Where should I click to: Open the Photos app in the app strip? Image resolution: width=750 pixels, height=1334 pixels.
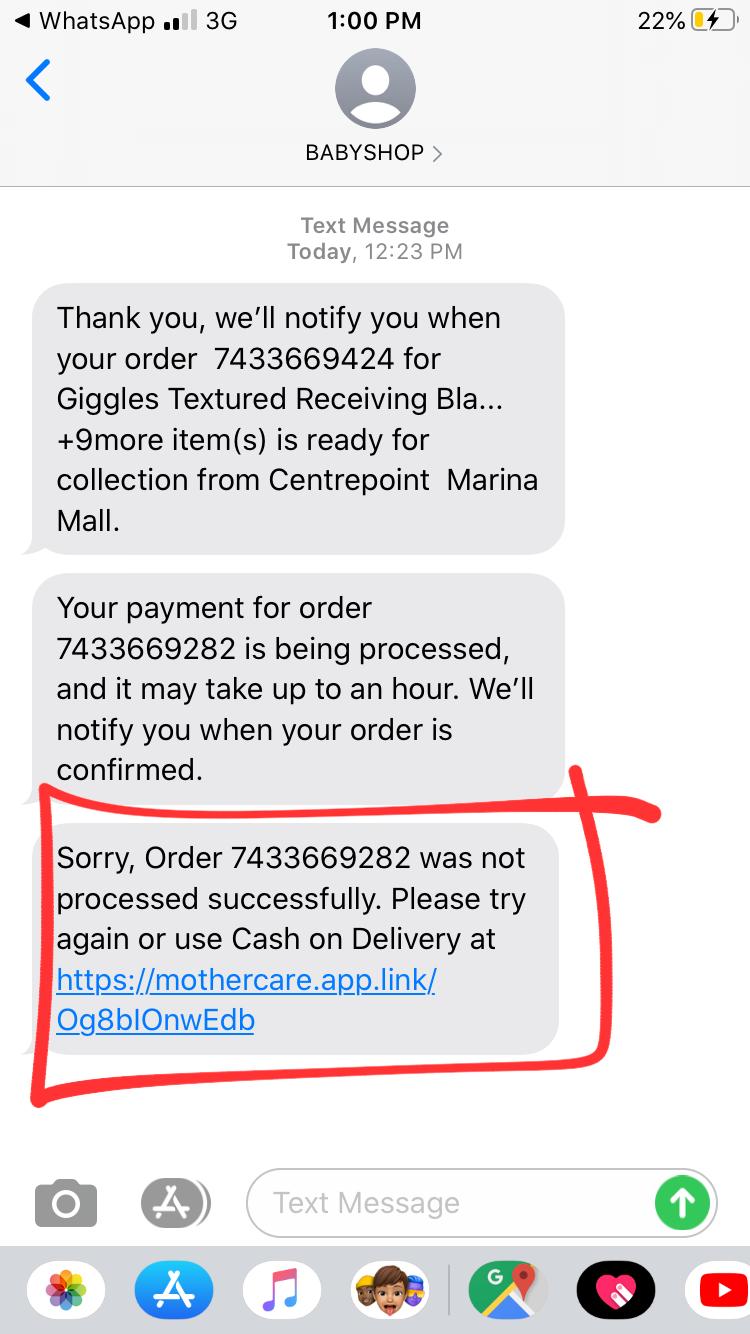tap(66, 1290)
